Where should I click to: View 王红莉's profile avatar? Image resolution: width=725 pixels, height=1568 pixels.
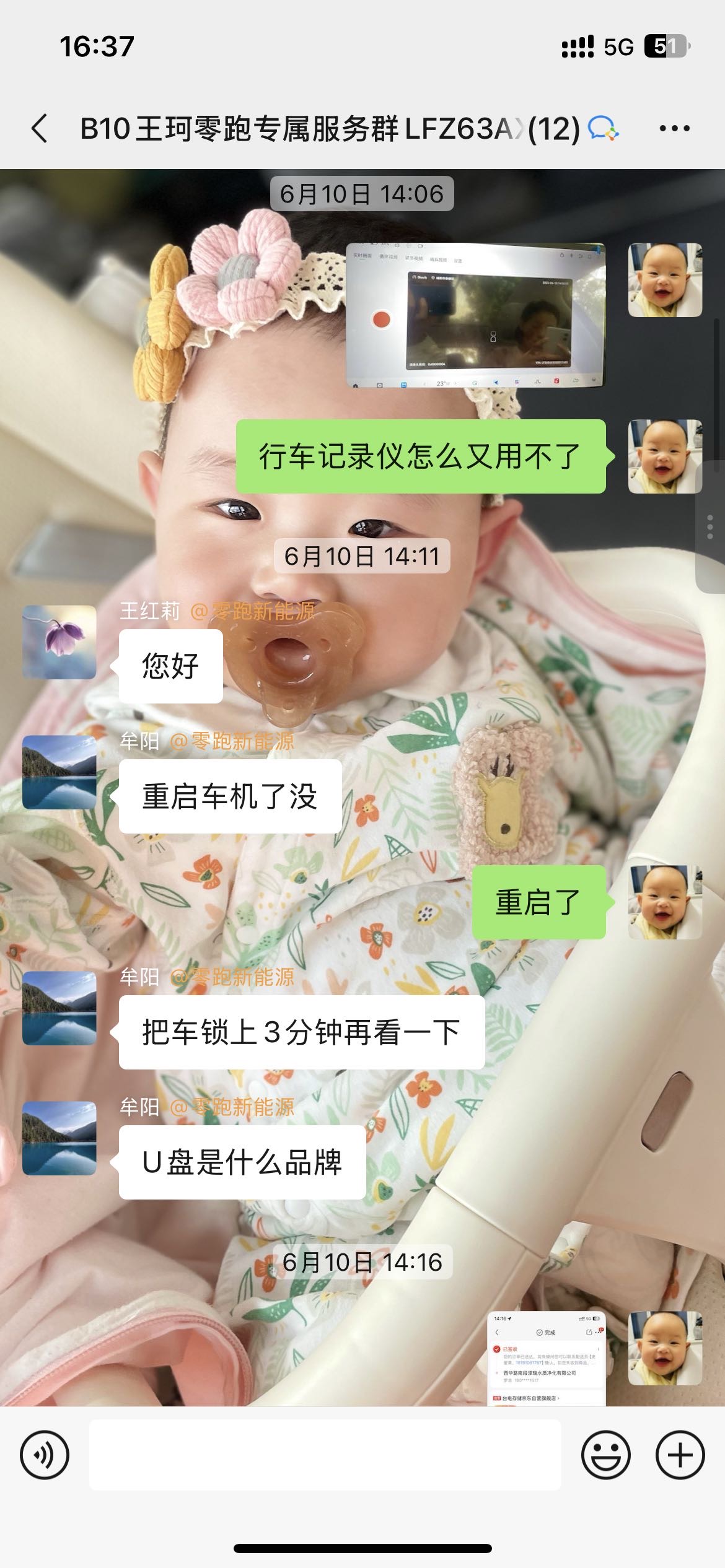(59, 642)
